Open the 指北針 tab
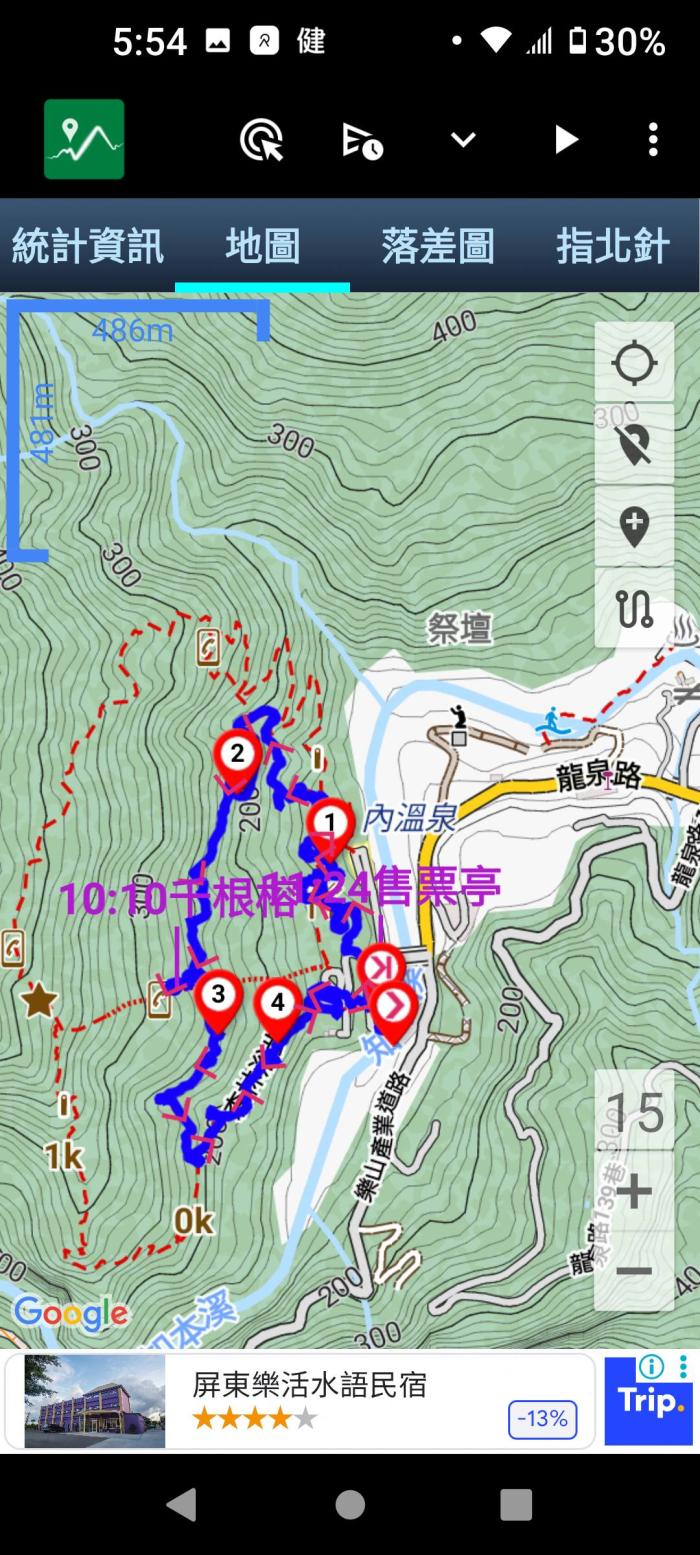 pos(612,246)
